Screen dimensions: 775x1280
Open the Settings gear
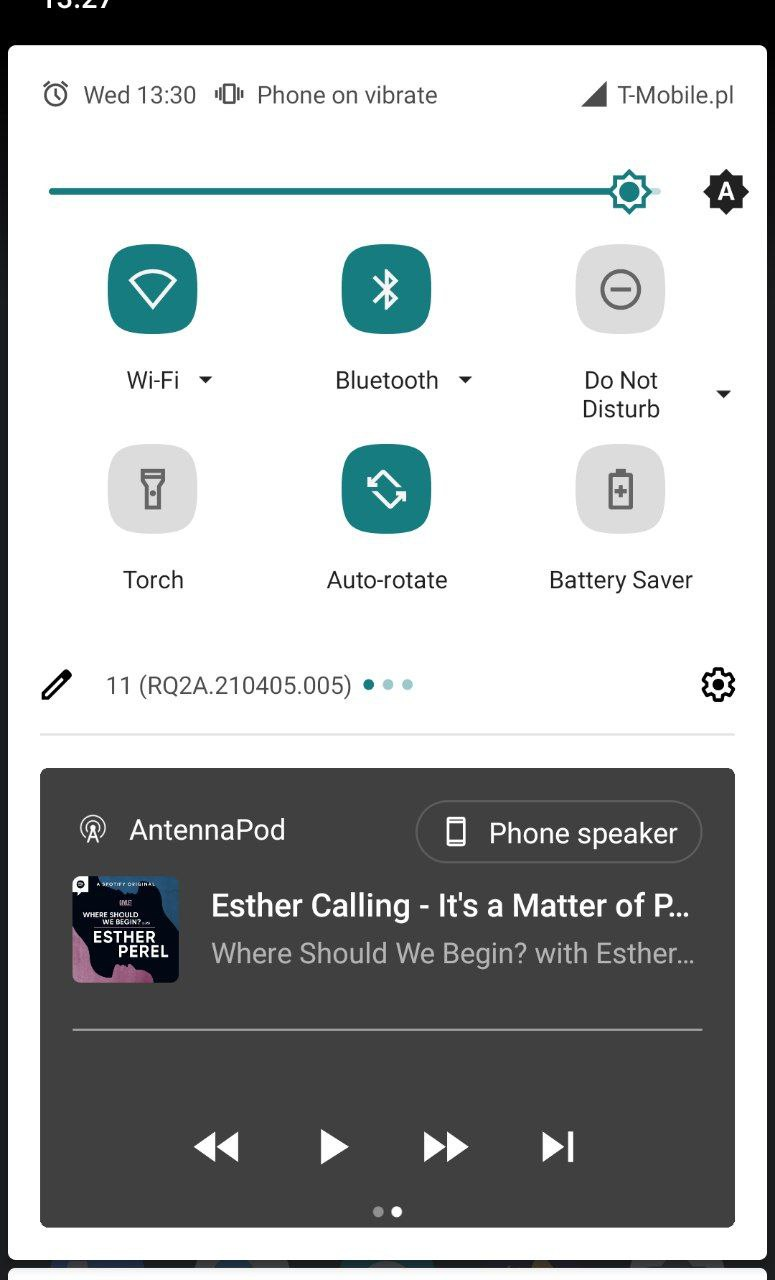[718, 684]
